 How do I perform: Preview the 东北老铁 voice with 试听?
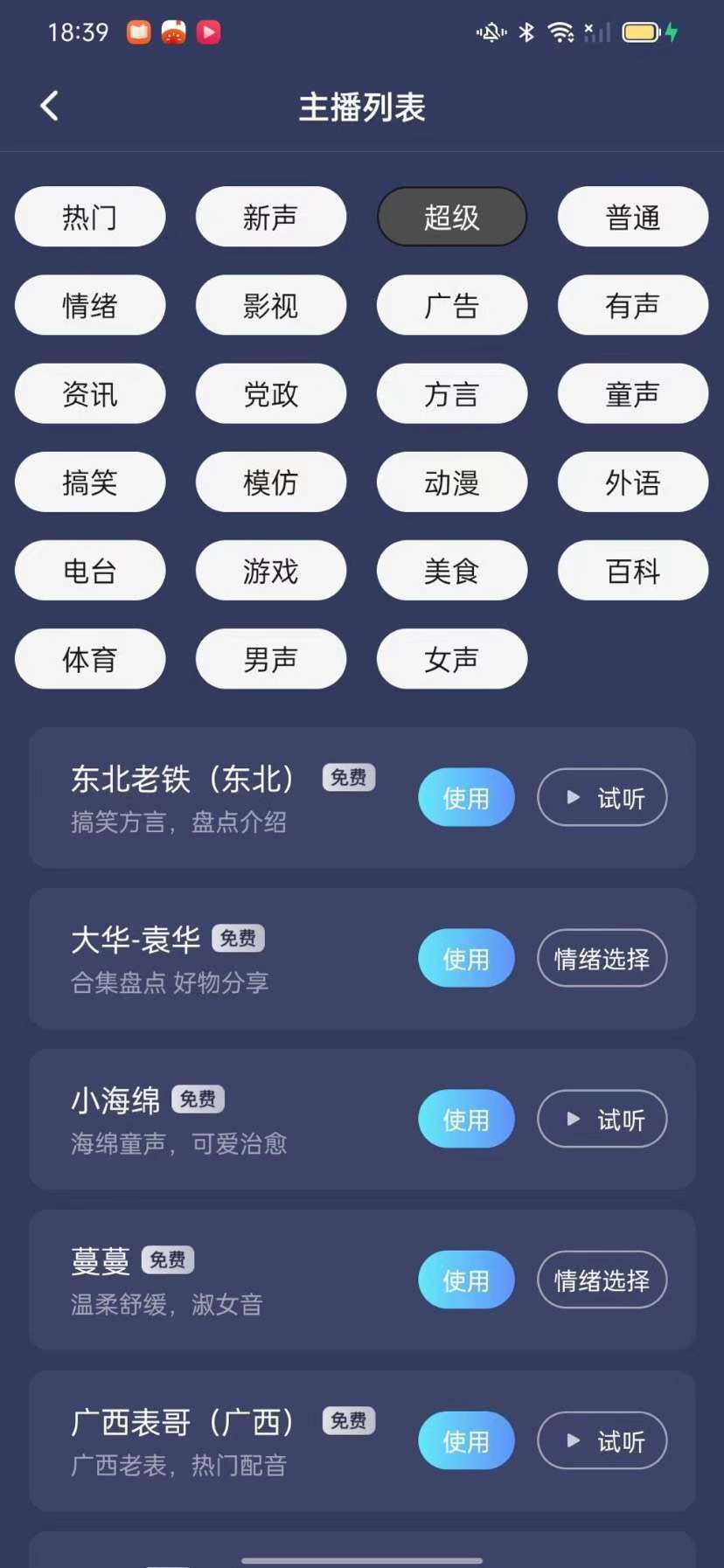tap(602, 797)
